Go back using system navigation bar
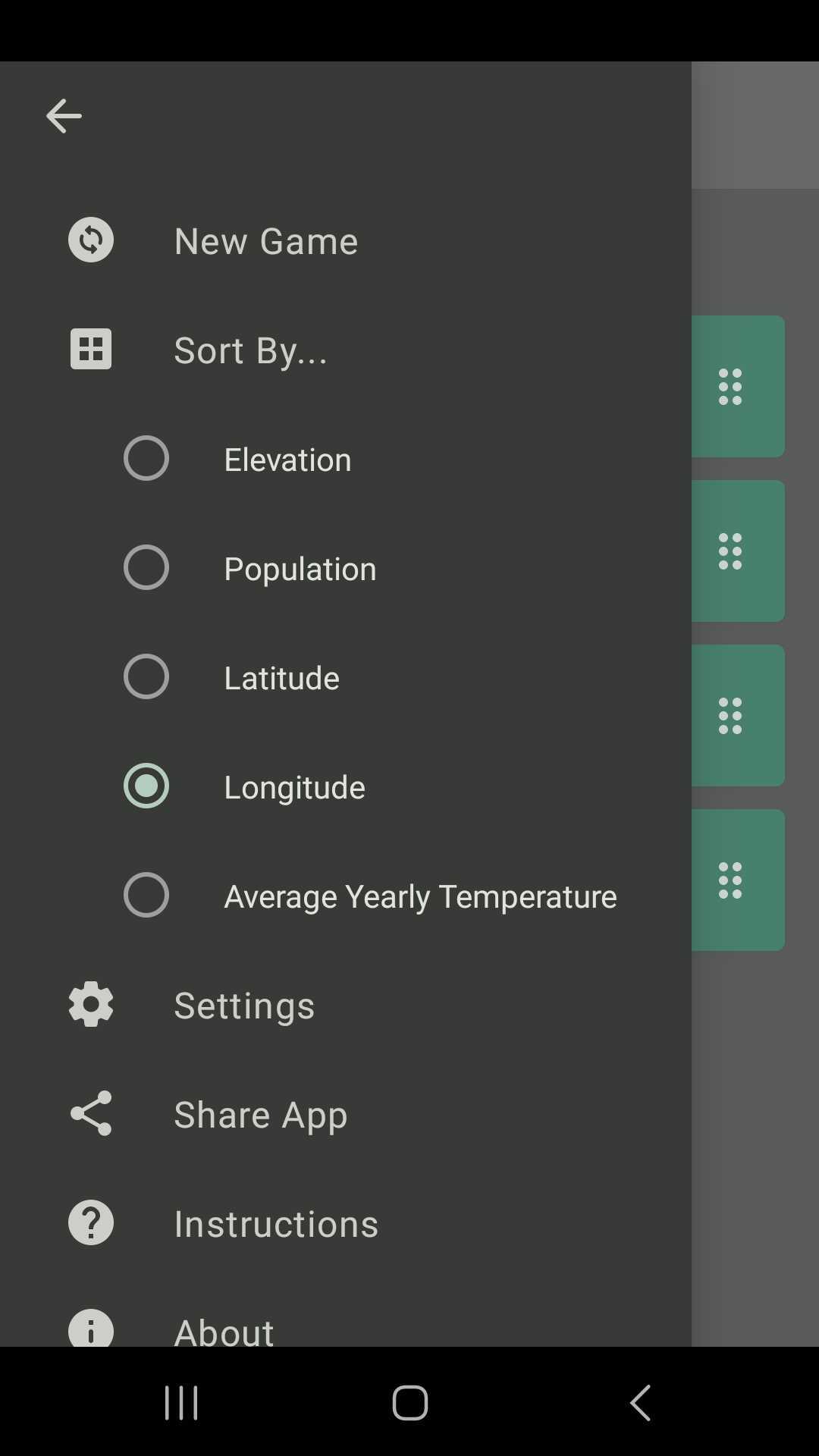The image size is (819, 1456). (x=641, y=1402)
